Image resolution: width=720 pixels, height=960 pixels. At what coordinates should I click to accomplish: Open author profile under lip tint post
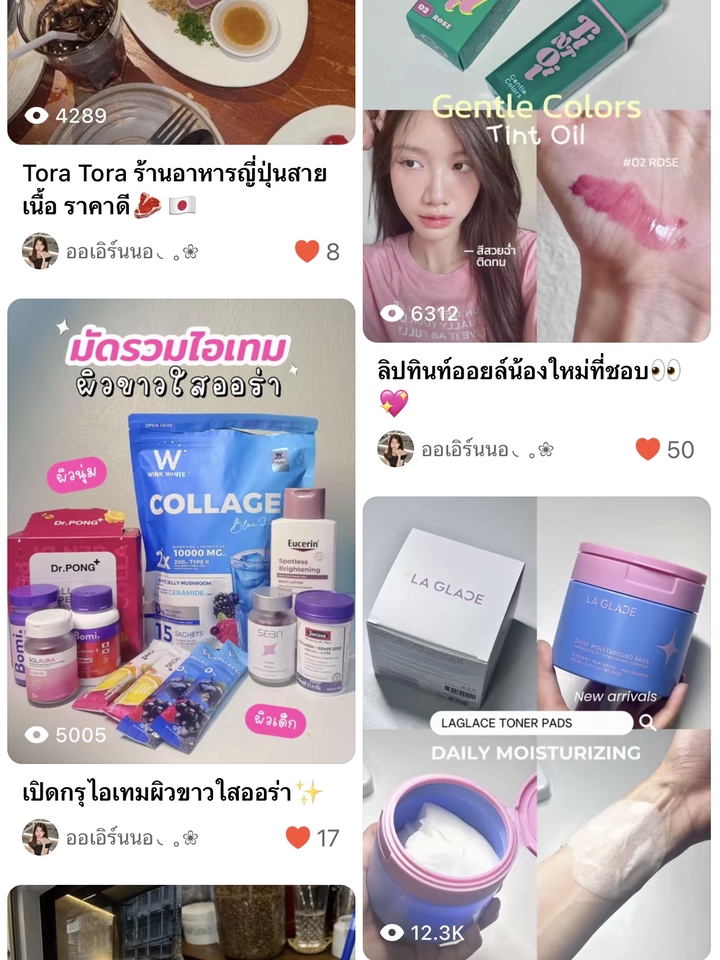coord(396,449)
